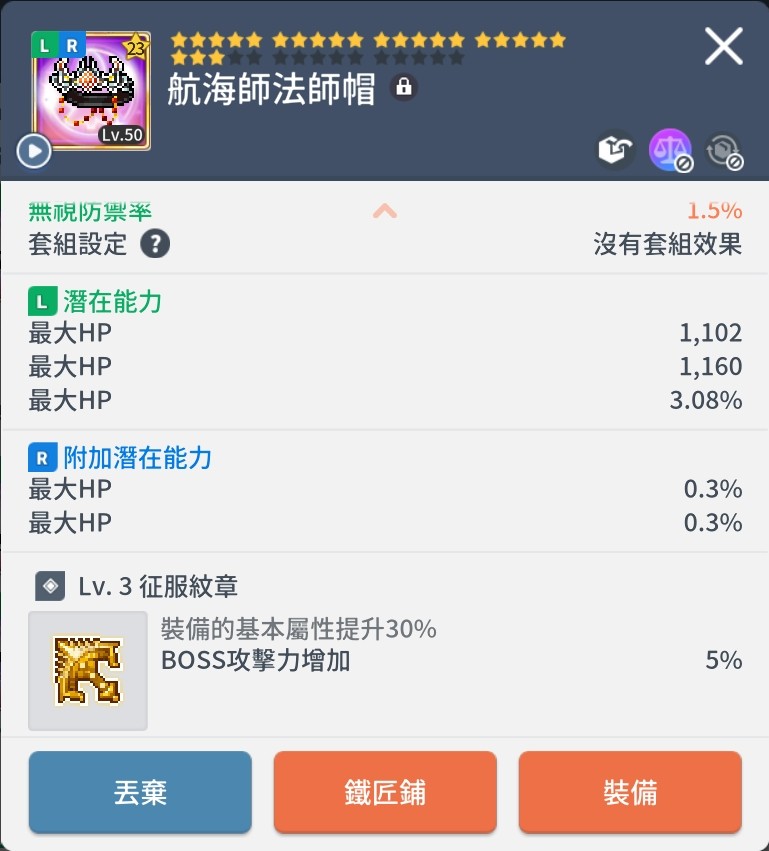The width and height of the screenshot is (769, 851).
Task: Tap 裝備 to equip the hat
Action: pyautogui.click(x=630, y=793)
